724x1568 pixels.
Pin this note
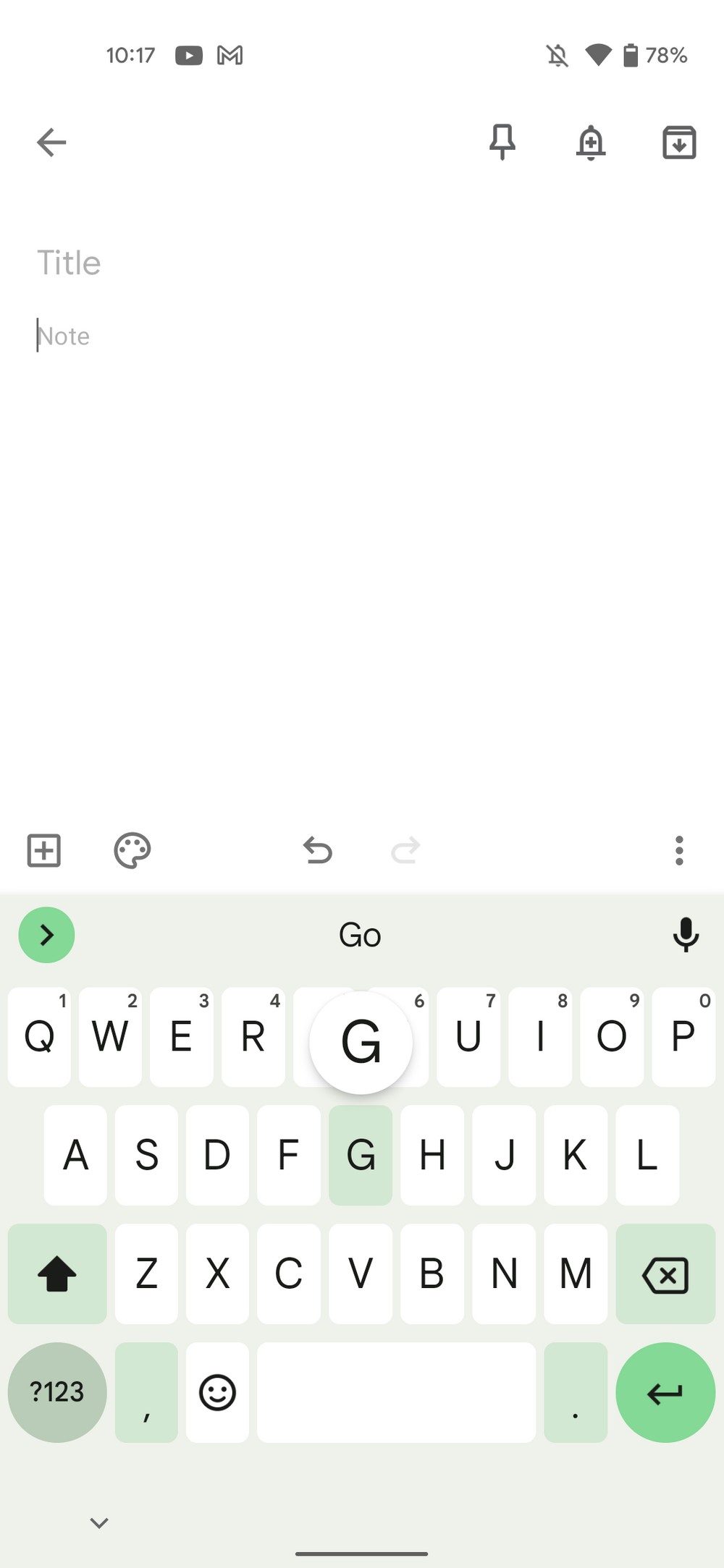[502, 142]
